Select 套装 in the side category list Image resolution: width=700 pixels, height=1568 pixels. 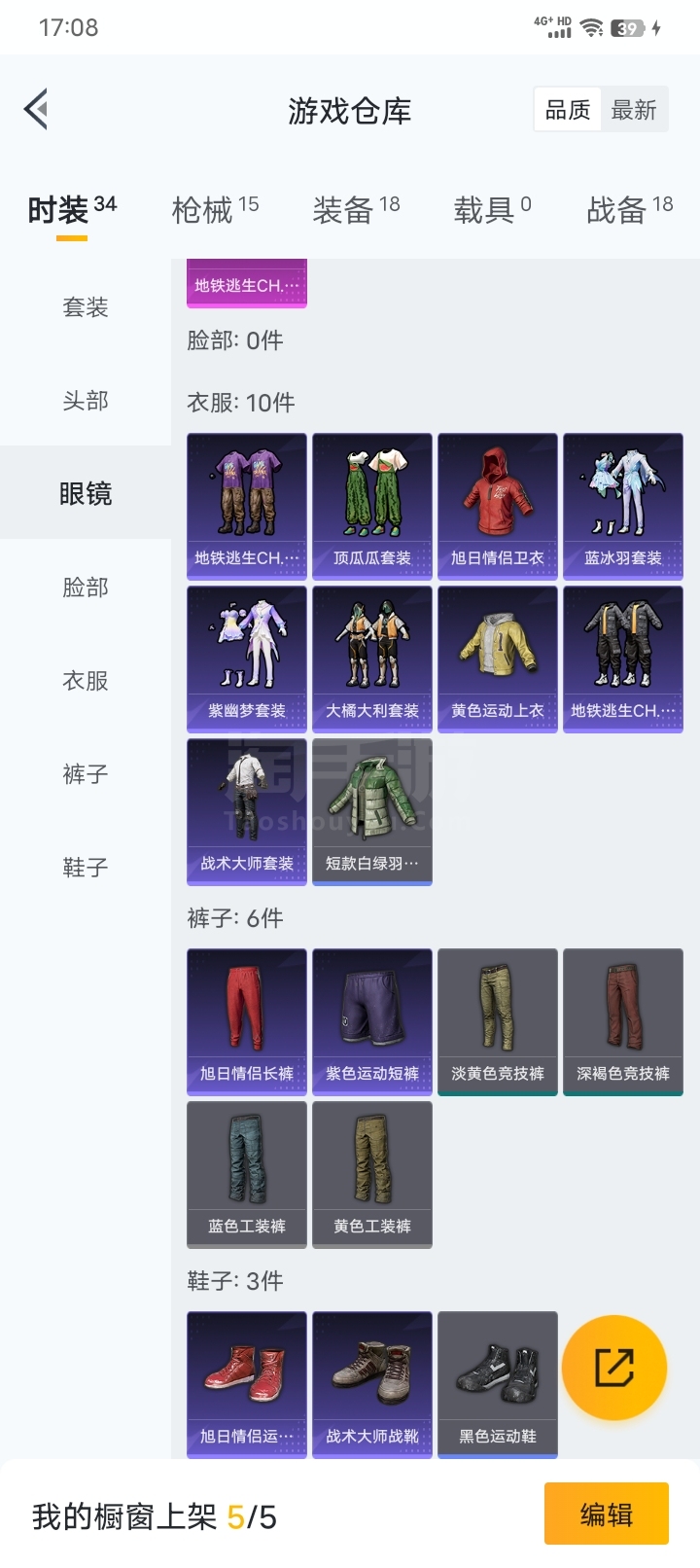pos(86,307)
